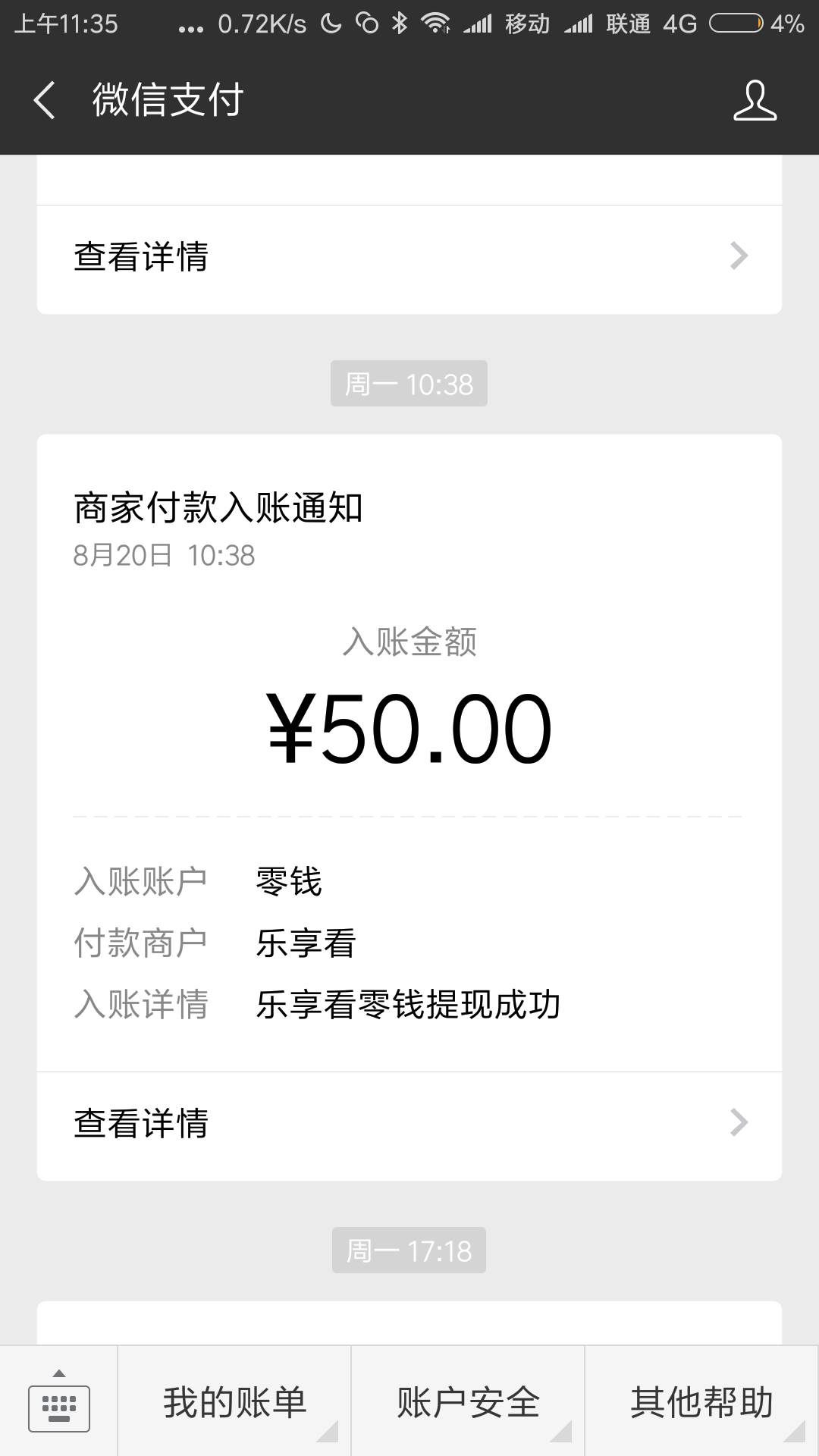Open 查看详情 for the ¥50.00 payment

pos(409,1124)
